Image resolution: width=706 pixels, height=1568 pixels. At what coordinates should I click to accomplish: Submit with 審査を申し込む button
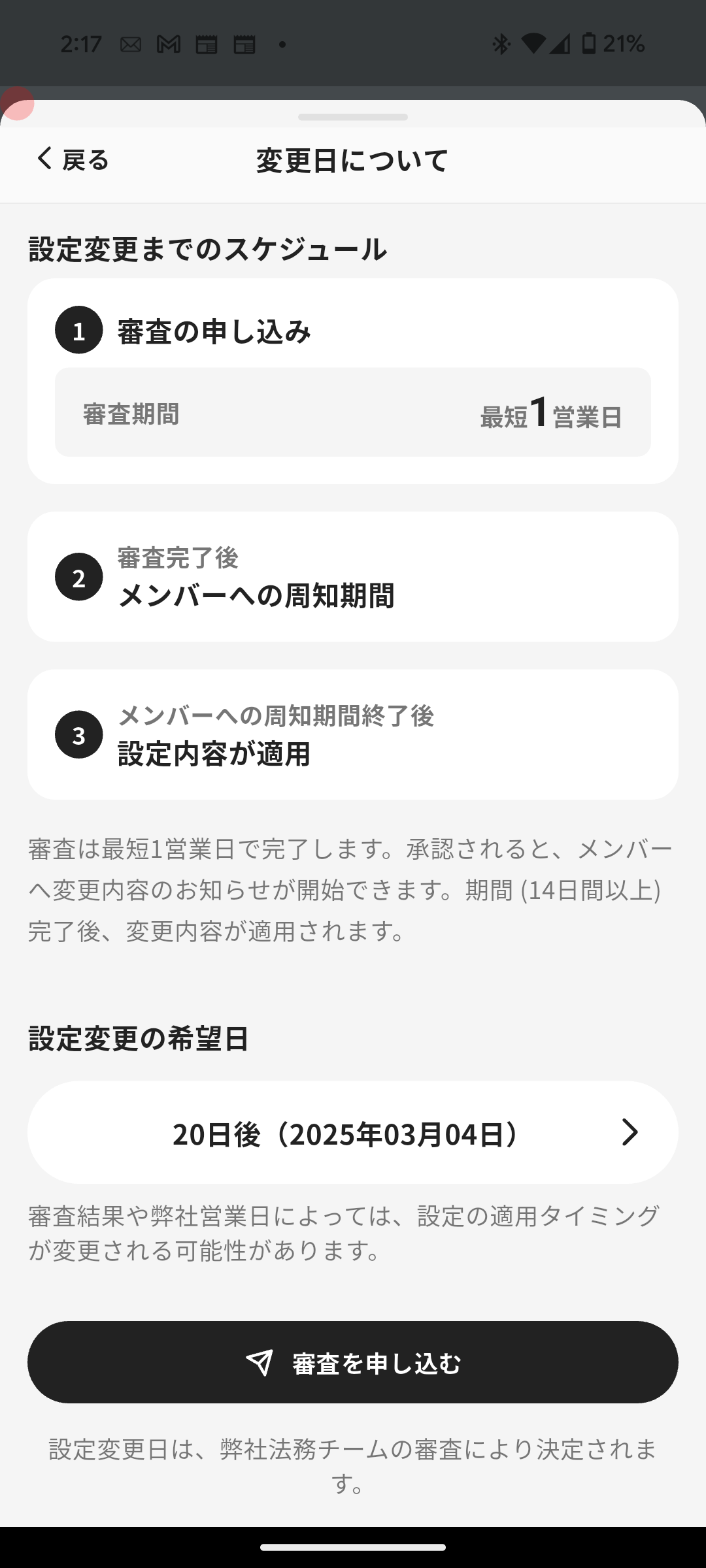tap(352, 1363)
